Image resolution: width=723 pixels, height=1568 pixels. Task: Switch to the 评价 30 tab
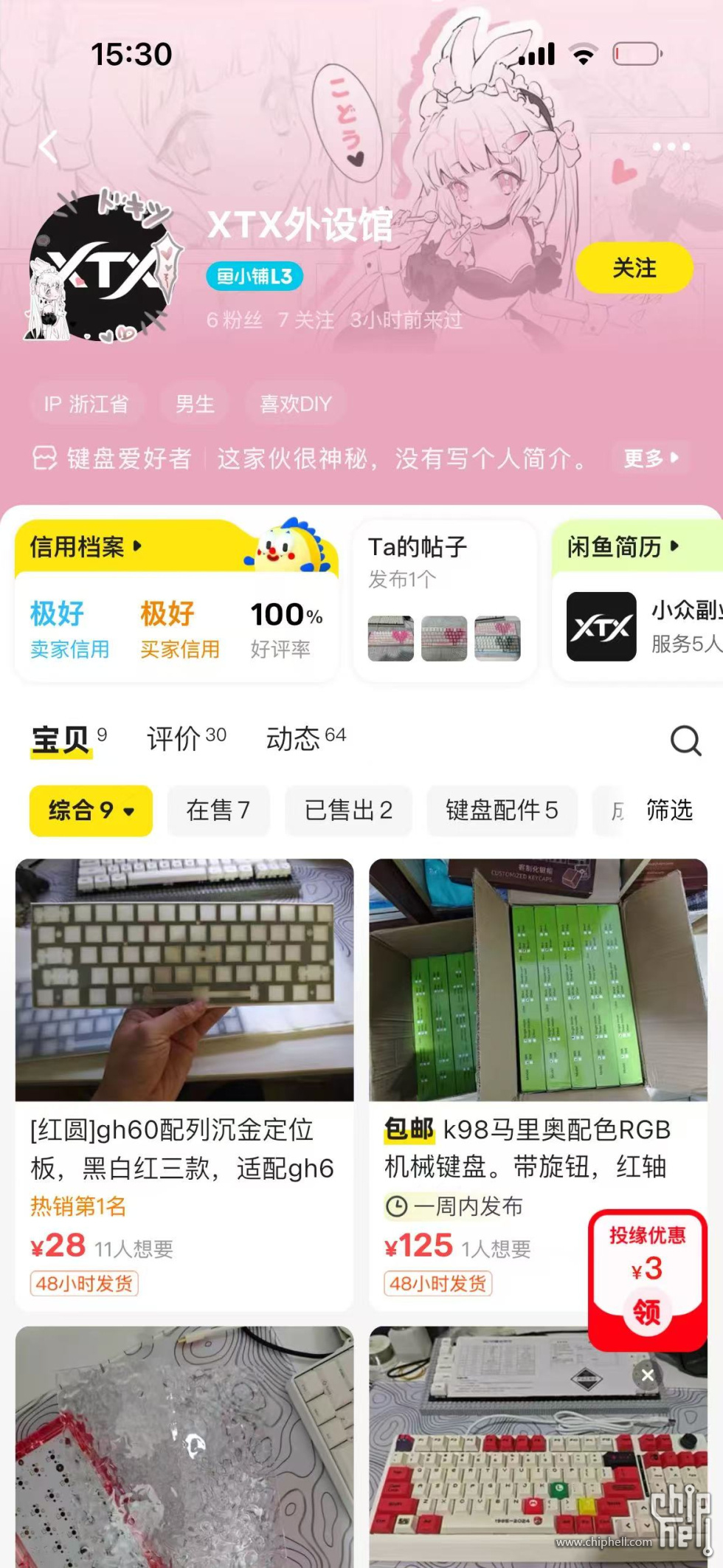tap(187, 738)
